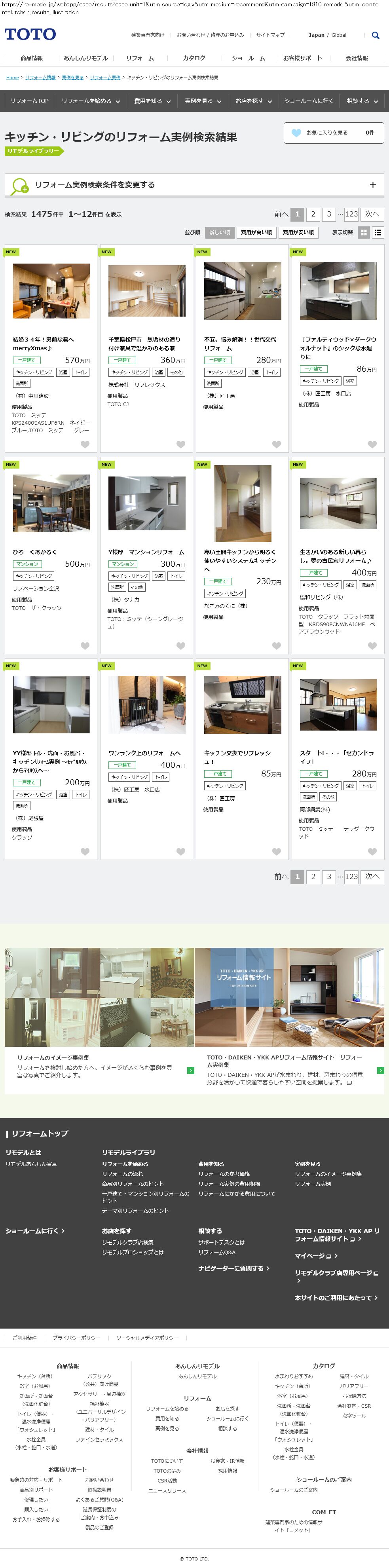Open the サイトマップ link
Image resolution: width=389 pixels, height=1568 pixels.
pos(269,35)
